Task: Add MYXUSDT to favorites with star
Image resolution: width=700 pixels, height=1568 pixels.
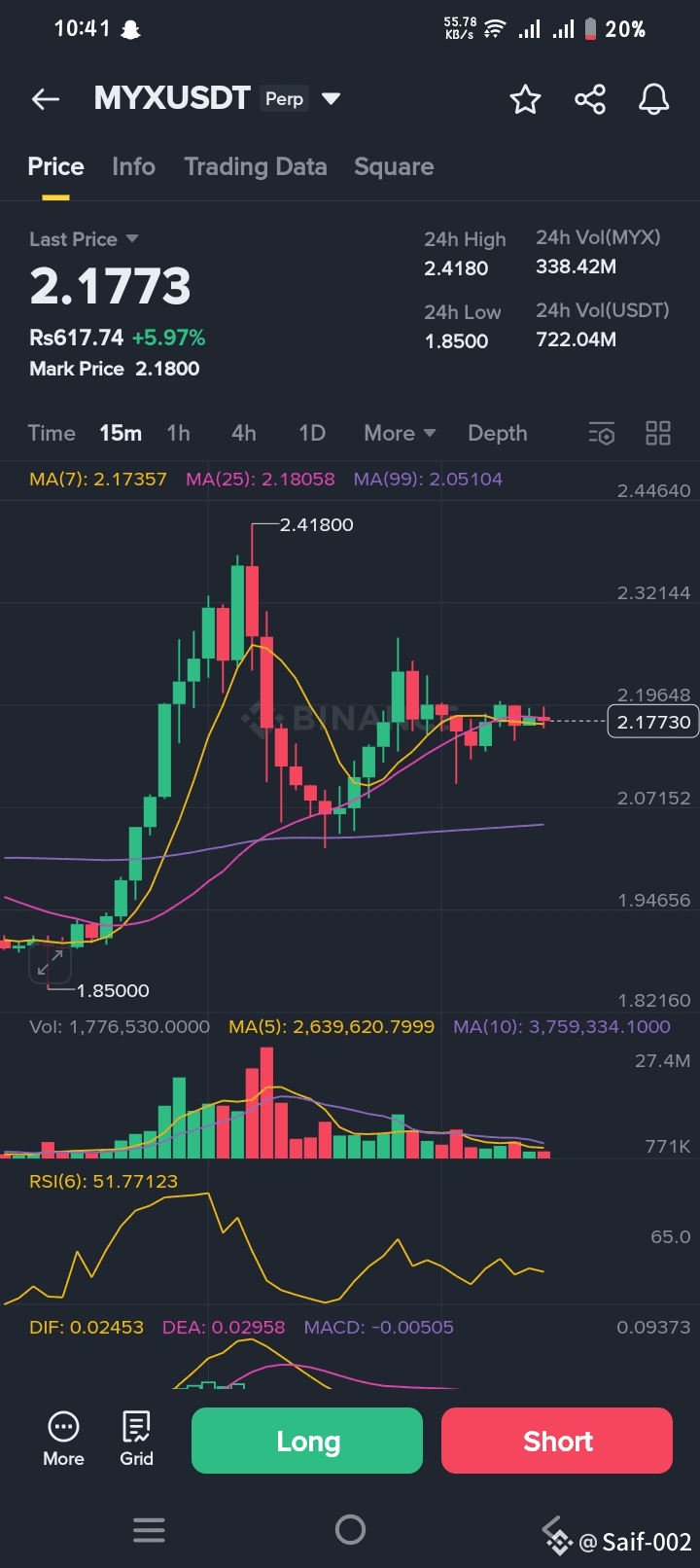Action: pos(525,99)
